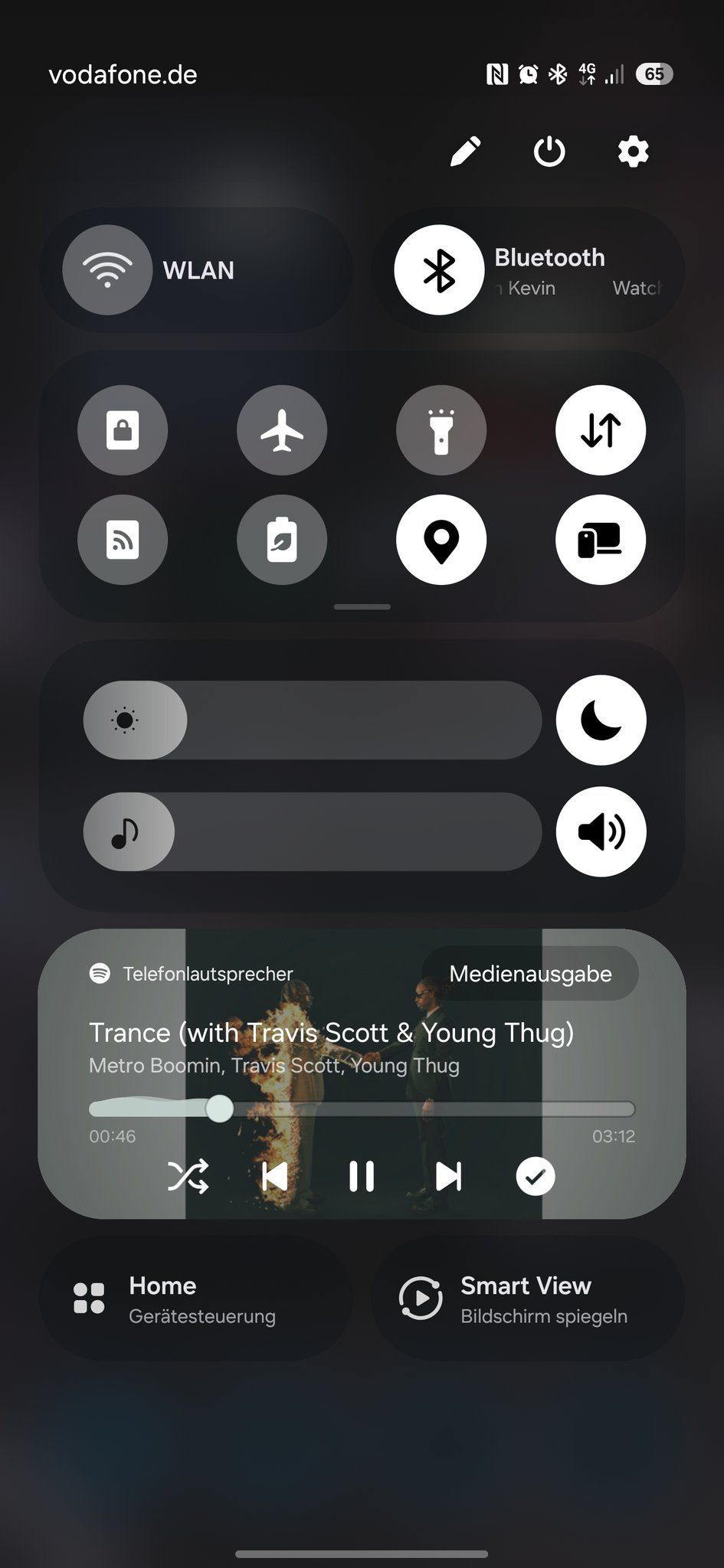Turn off location
Image resolution: width=724 pixels, height=1568 pixels.
(x=441, y=540)
